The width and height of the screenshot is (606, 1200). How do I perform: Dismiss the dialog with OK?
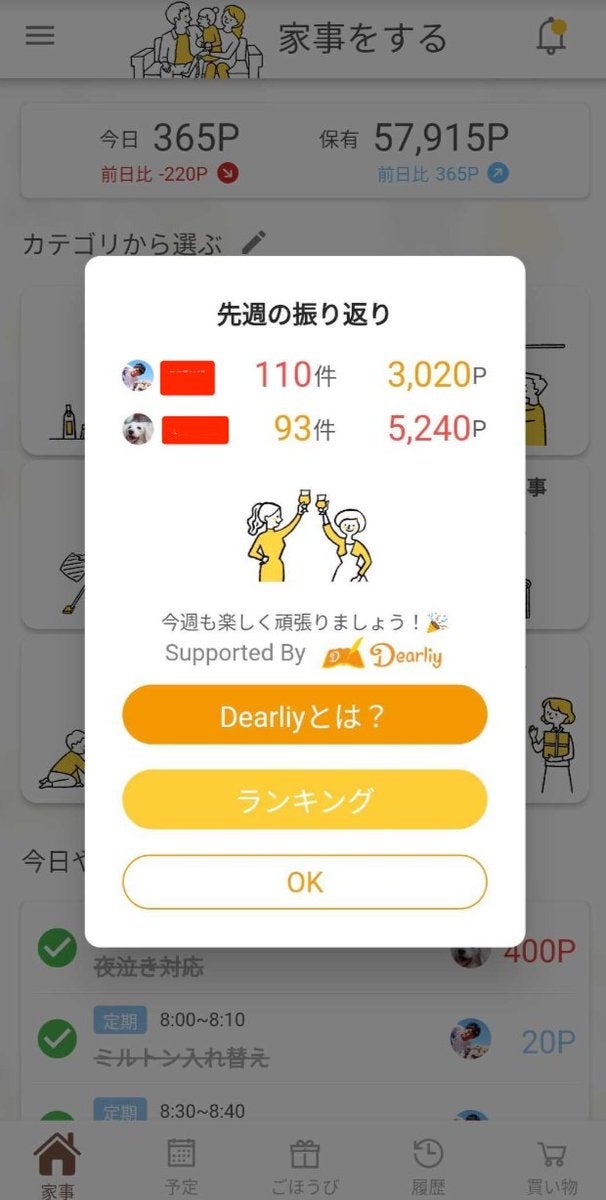304,882
